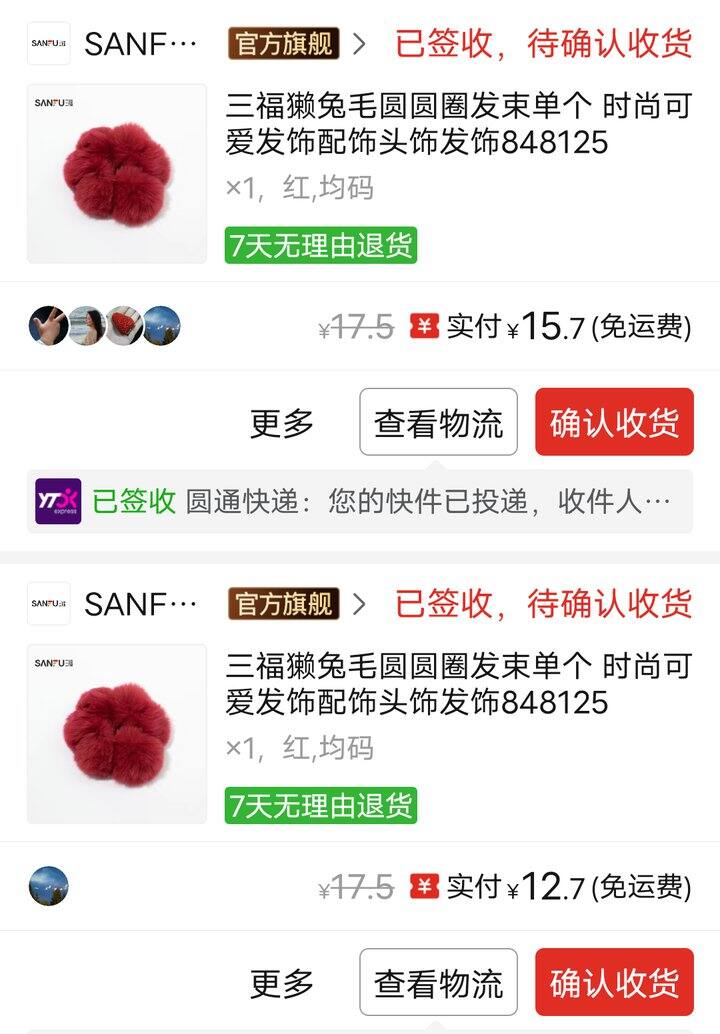This screenshot has width=720, height=1034.
Task: Open the 更多 options on the first order
Action: click(281, 424)
